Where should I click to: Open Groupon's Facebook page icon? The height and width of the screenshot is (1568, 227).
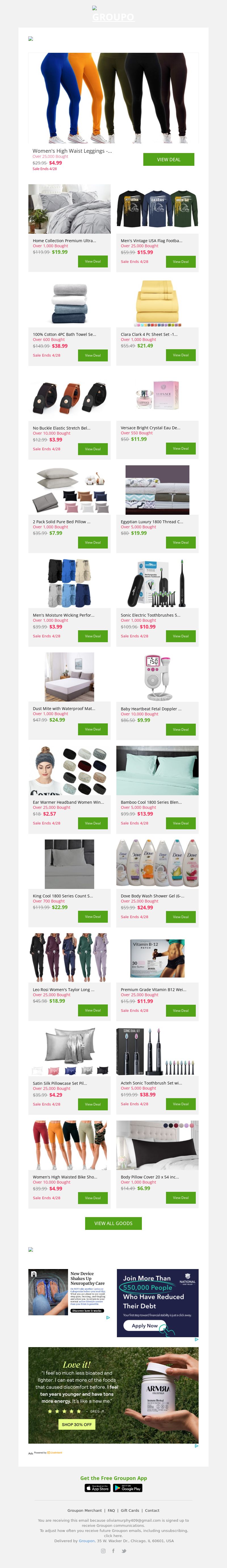pos(113,1551)
